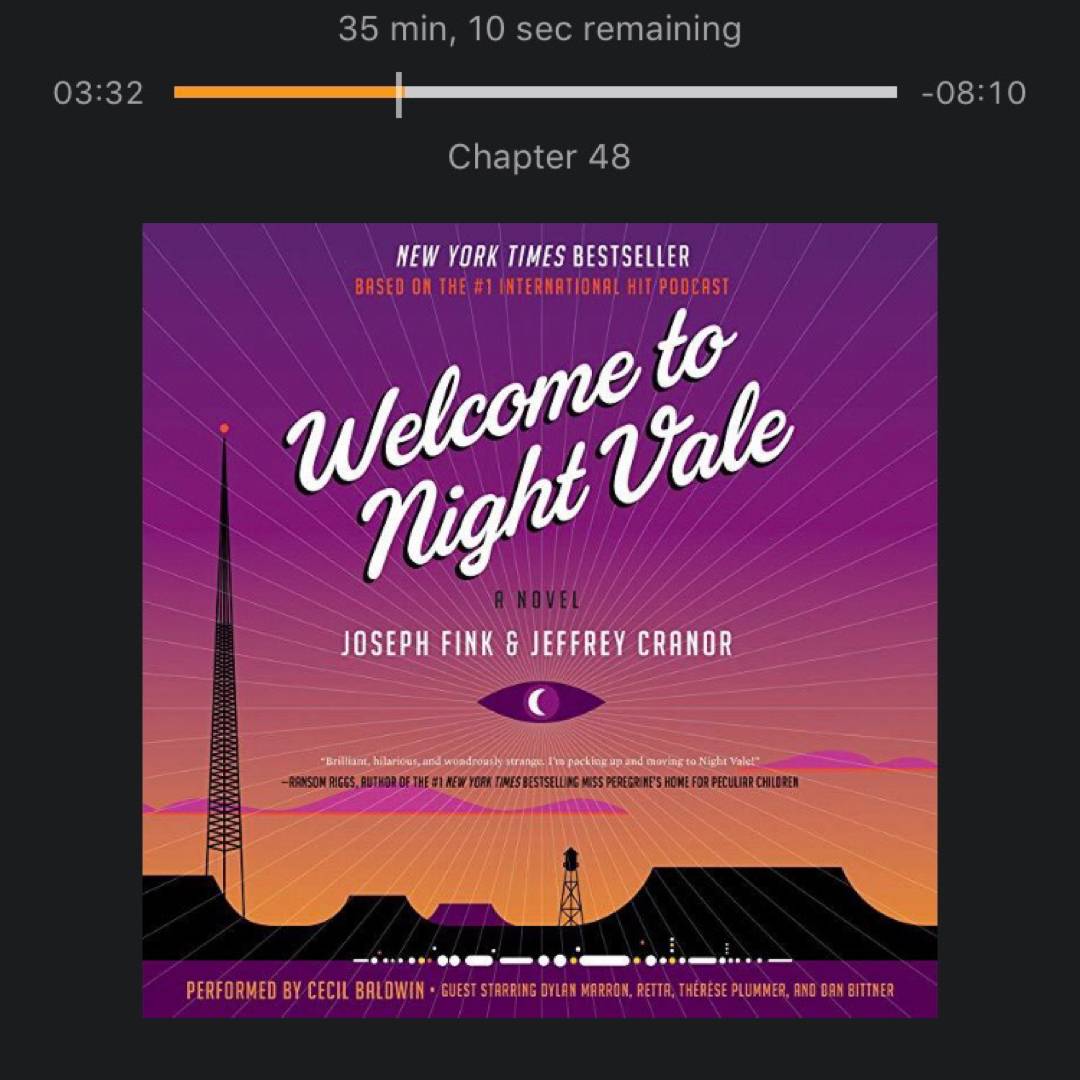Tap the Welcome to Night Vale cover art
1080x1080 pixels.
click(540, 620)
